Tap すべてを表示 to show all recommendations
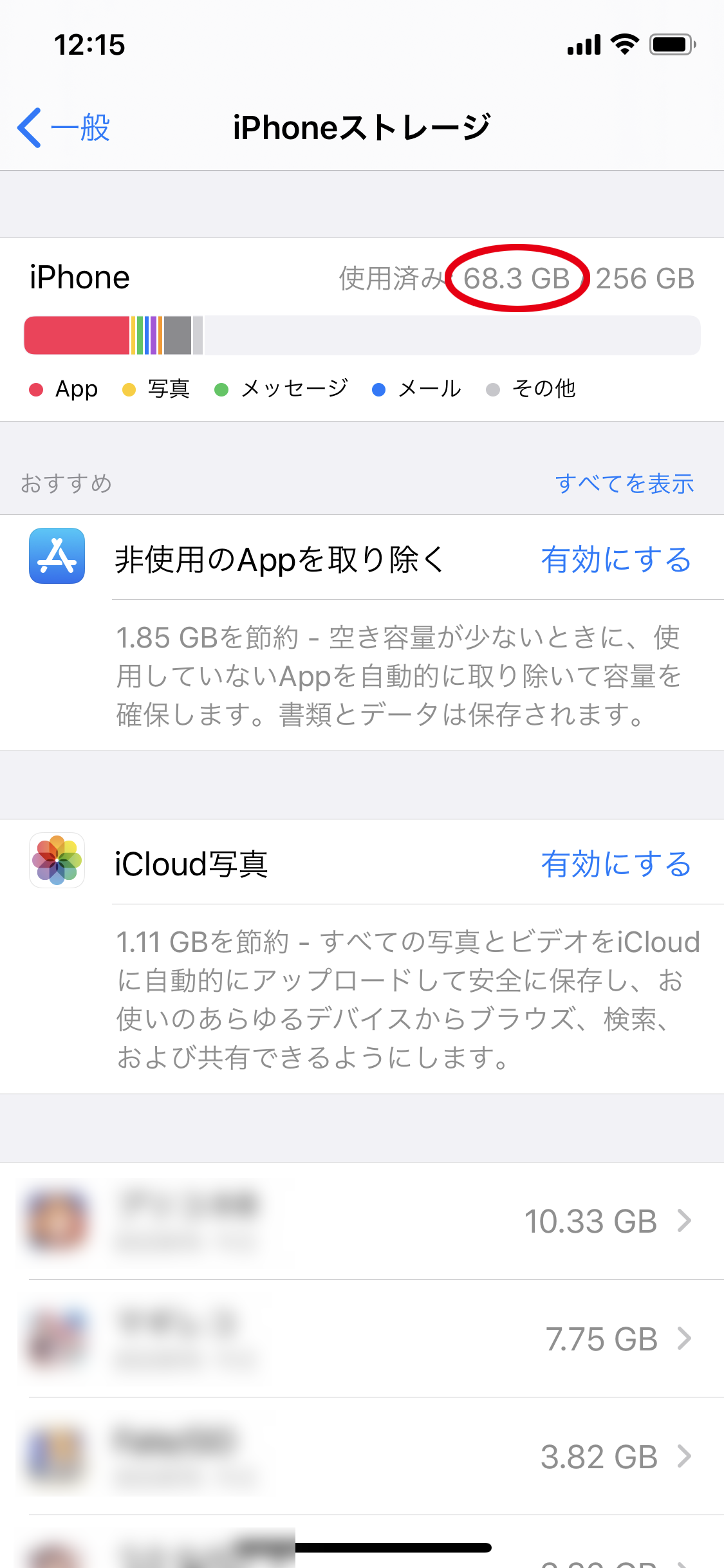Viewport: 724px width, 1568px height. coord(624,483)
